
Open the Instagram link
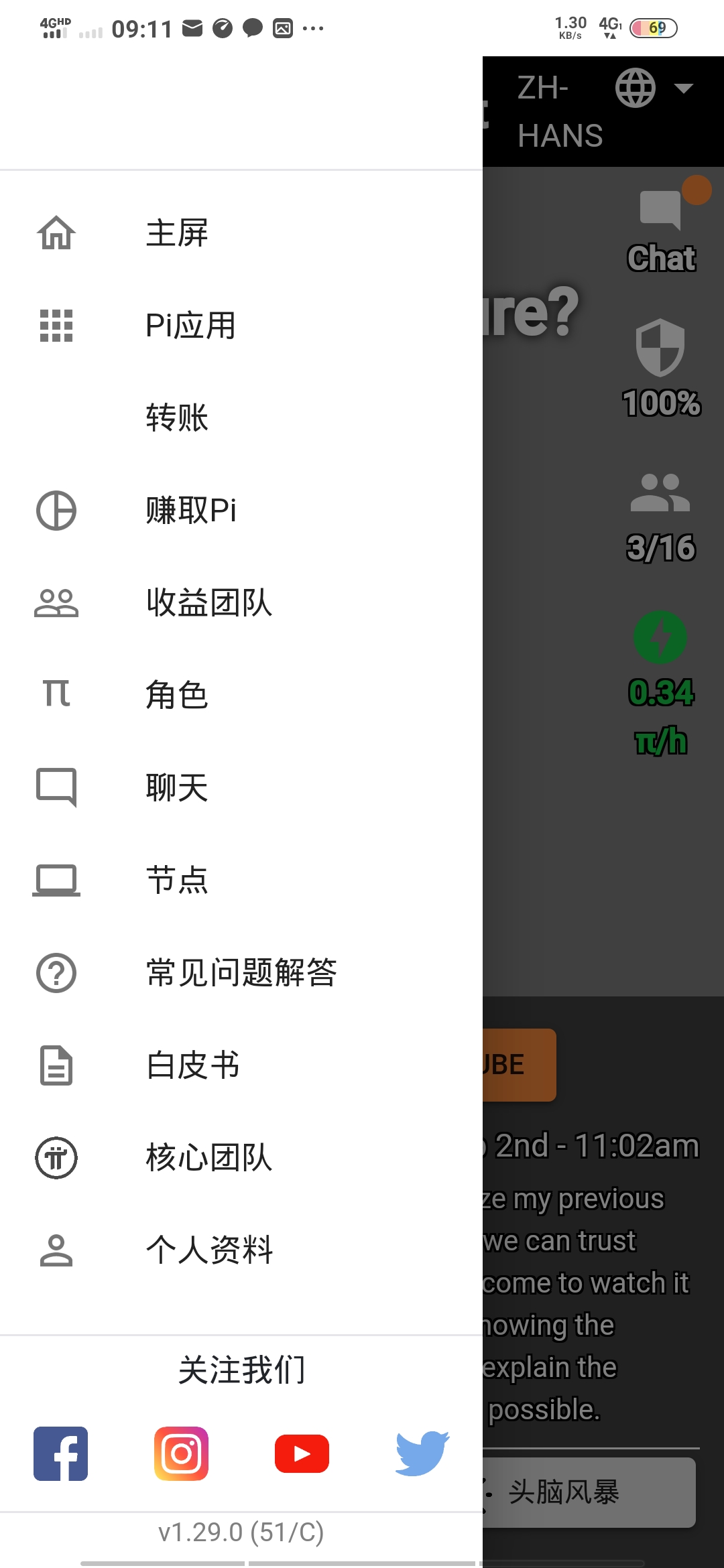[x=181, y=1453]
